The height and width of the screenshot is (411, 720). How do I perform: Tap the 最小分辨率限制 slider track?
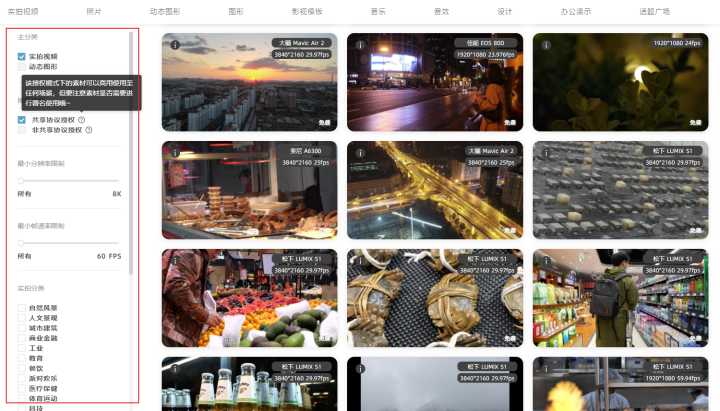(70, 180)
